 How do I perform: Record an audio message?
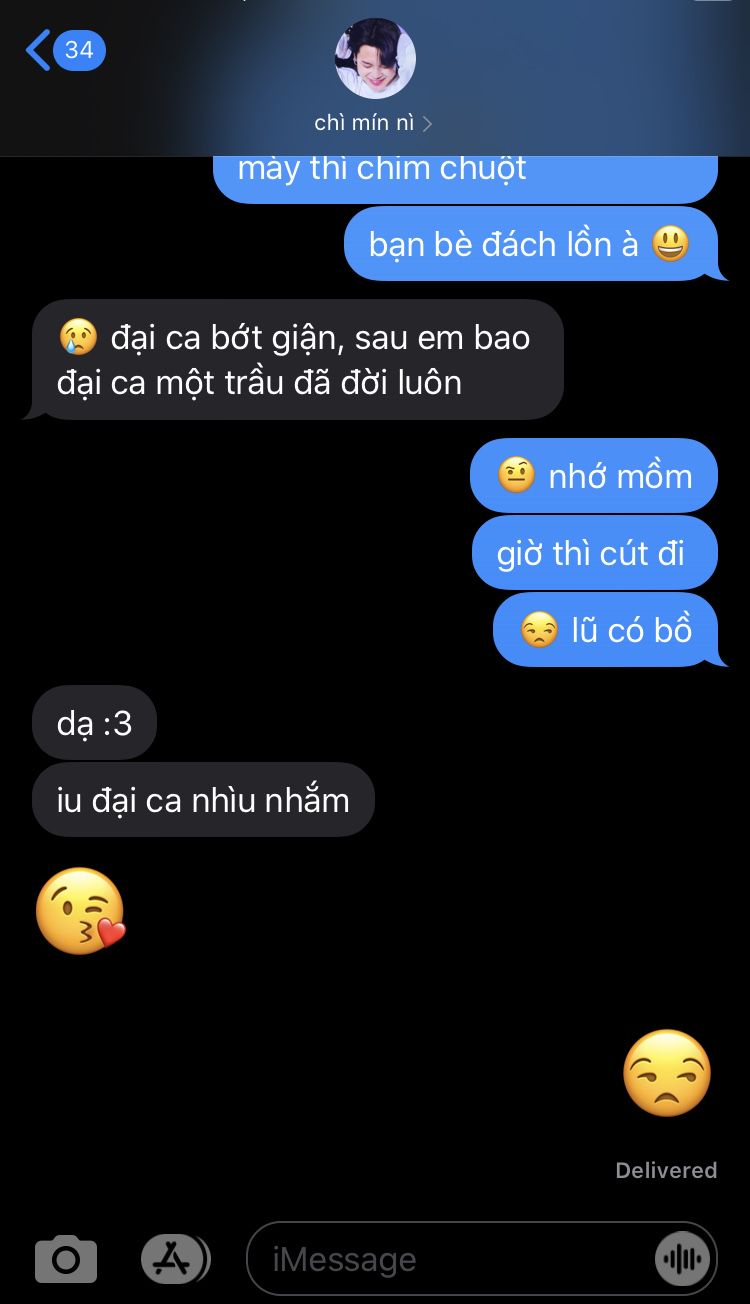coord(682,1259)
